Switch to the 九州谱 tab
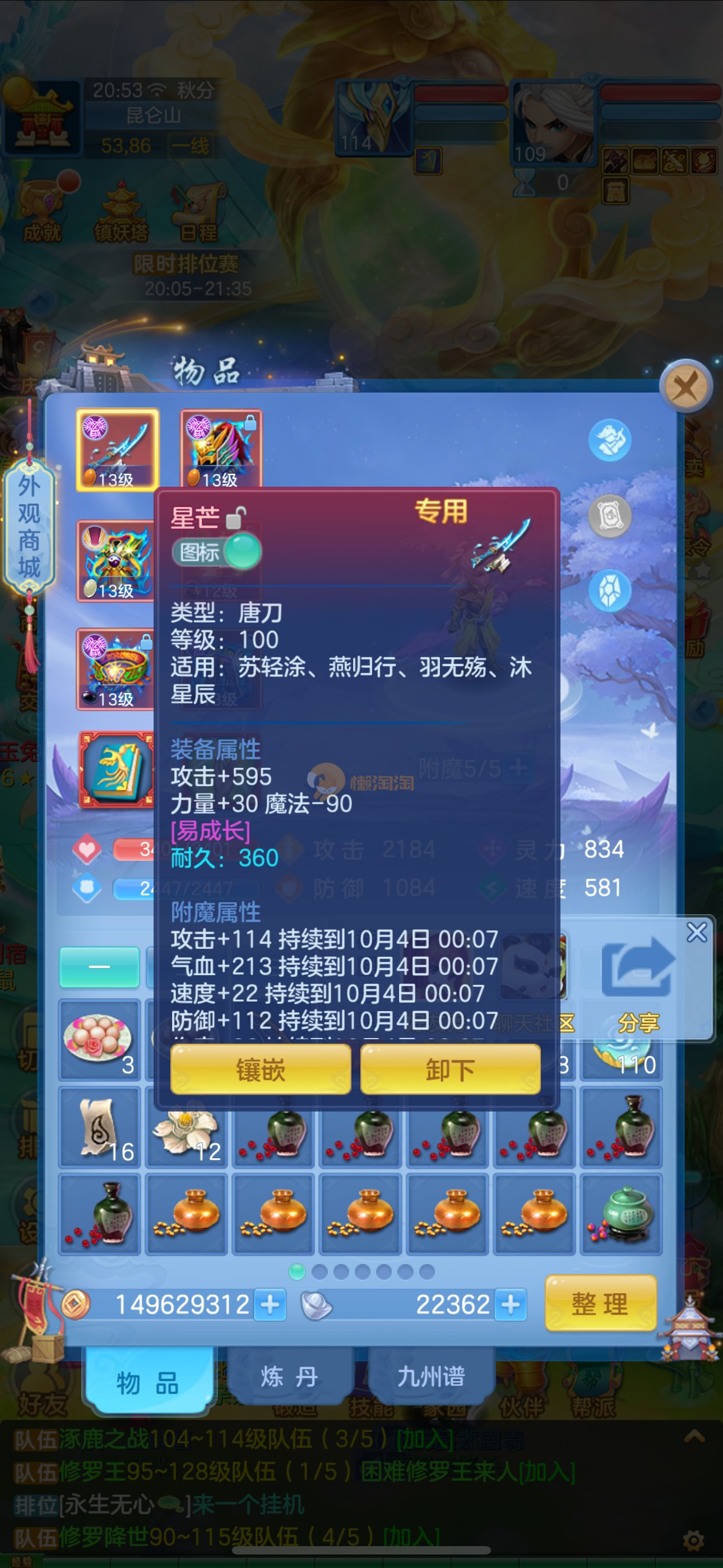The width and height of the screenshot is (723, 1568). (431, 1376)
